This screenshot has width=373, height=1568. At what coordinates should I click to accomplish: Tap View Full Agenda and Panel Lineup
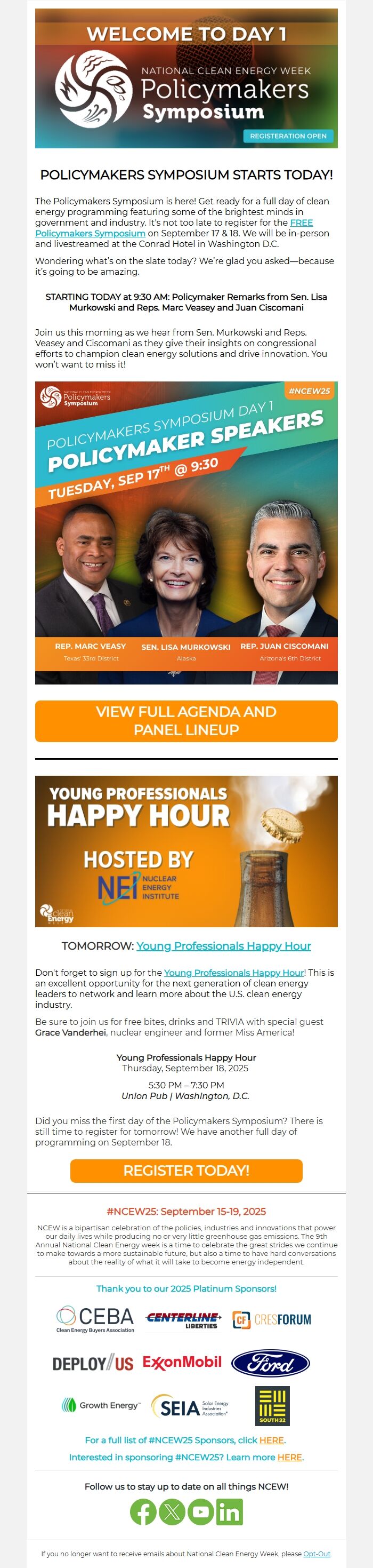tap(186, 721)
